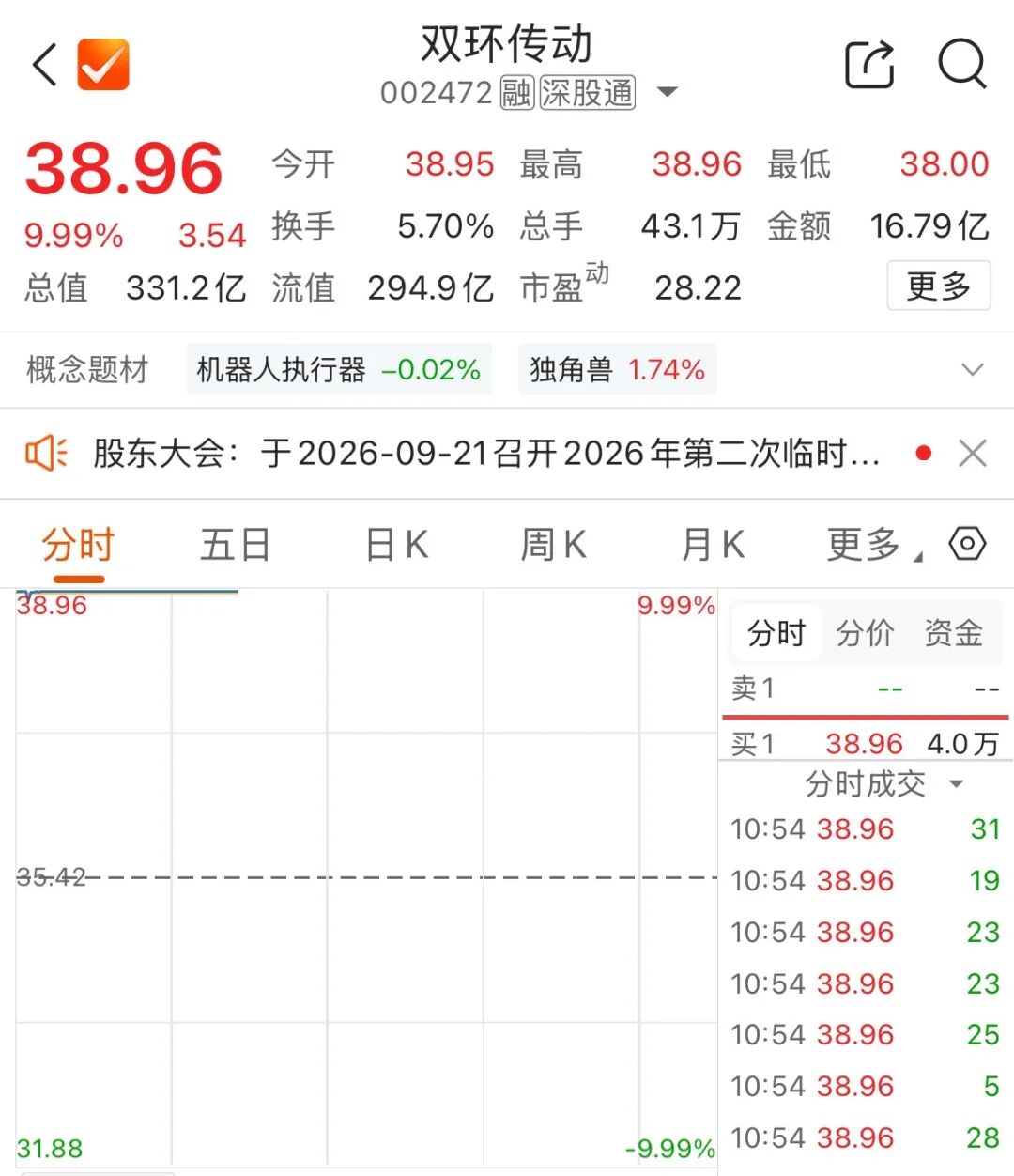Image resolution: width=1014 pixels, height=1176 pixels.
Task: Tap the orange checkmark watchlist icon
Action: coord(102,65)
